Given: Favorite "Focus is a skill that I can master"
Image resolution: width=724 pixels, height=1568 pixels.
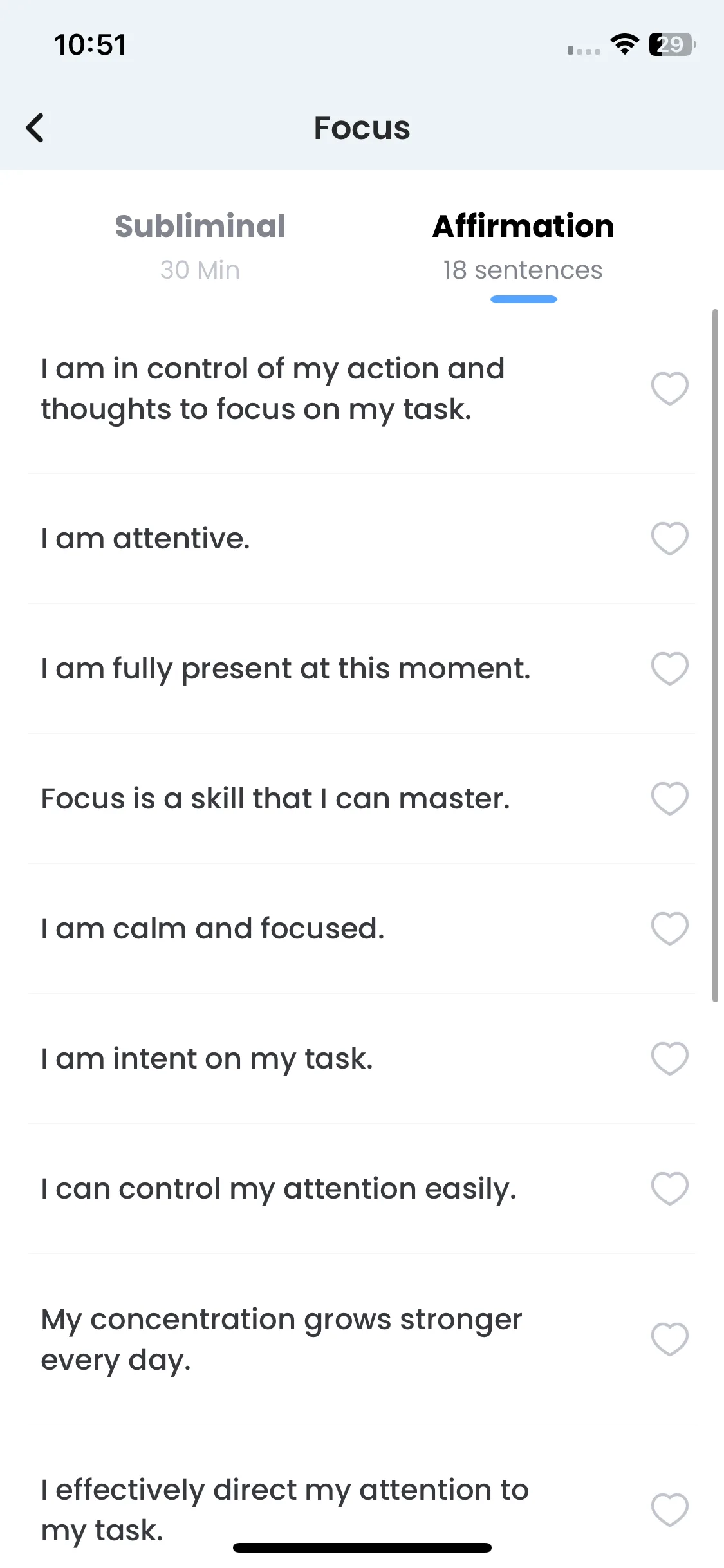Looking at the screenshot, I should (669, 798).
